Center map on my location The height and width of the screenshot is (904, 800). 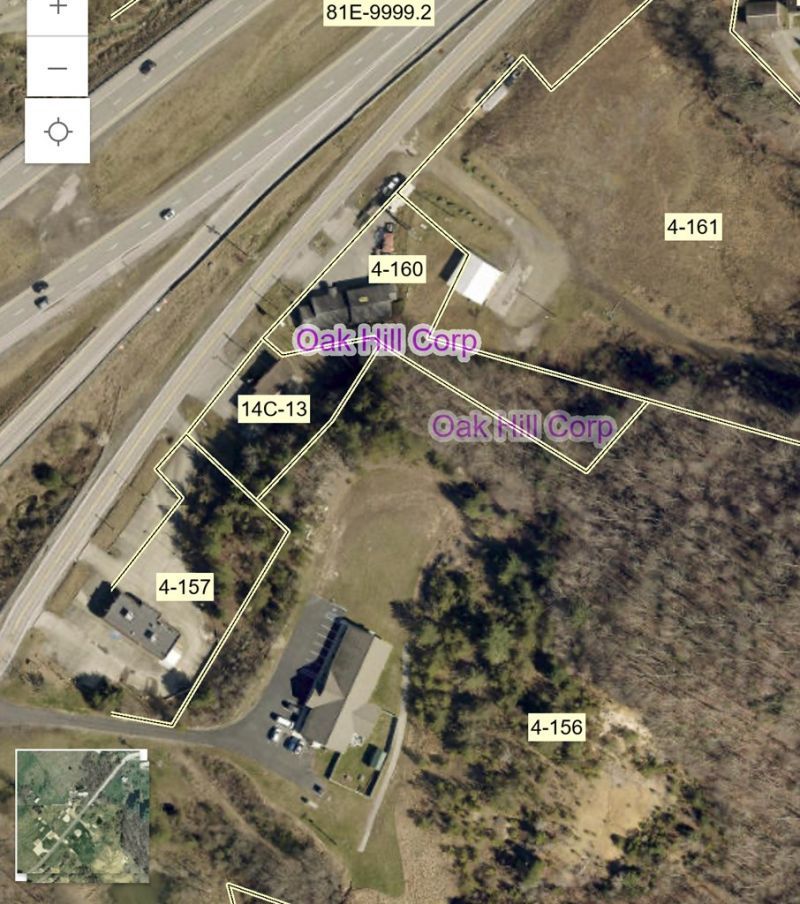[57, 131]
